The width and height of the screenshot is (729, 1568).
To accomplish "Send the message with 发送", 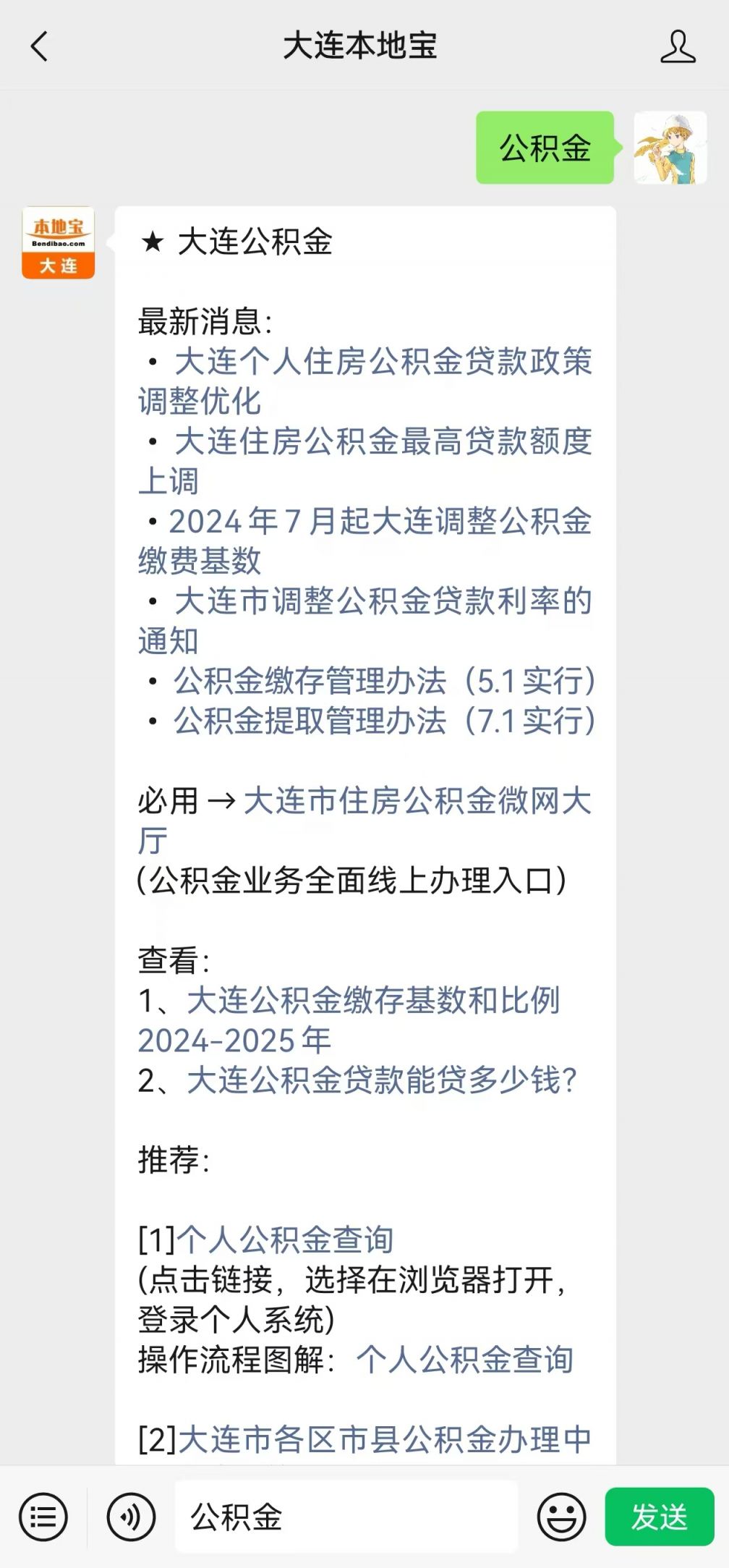I will 660,1517.
